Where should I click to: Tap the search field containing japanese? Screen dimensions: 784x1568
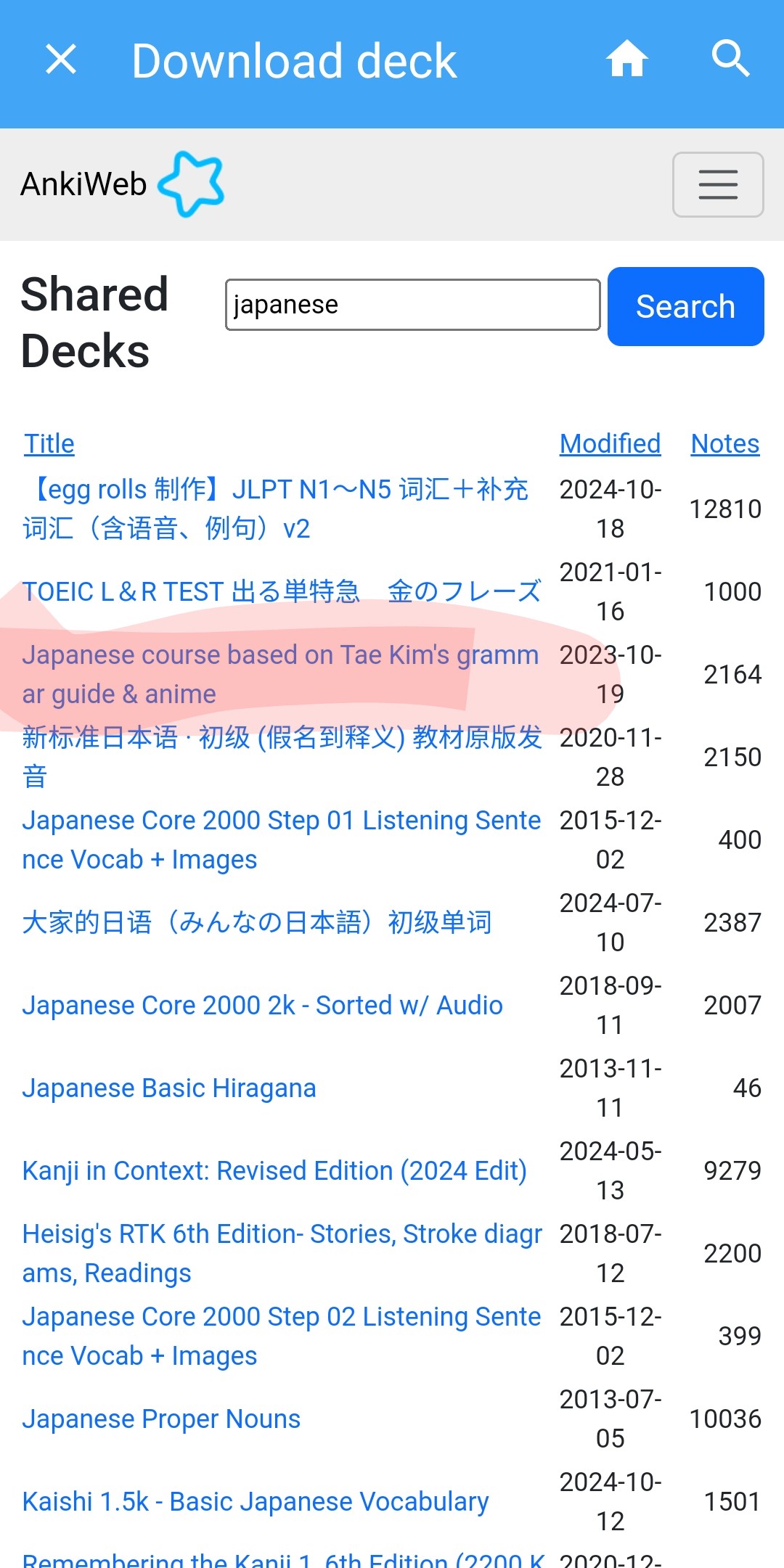tap(413, 305)
